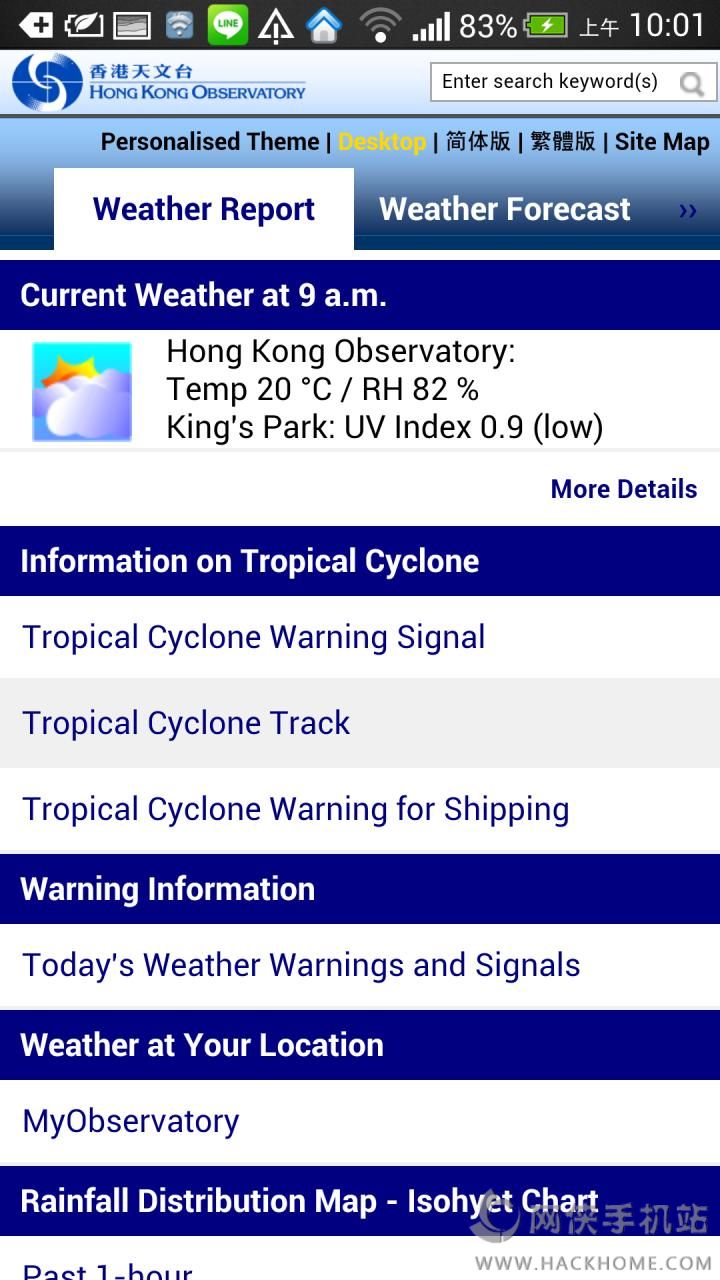This screenshot has height=1280, width=720.
Task: Switch to the Desktop version
Action: coord(382,142)
